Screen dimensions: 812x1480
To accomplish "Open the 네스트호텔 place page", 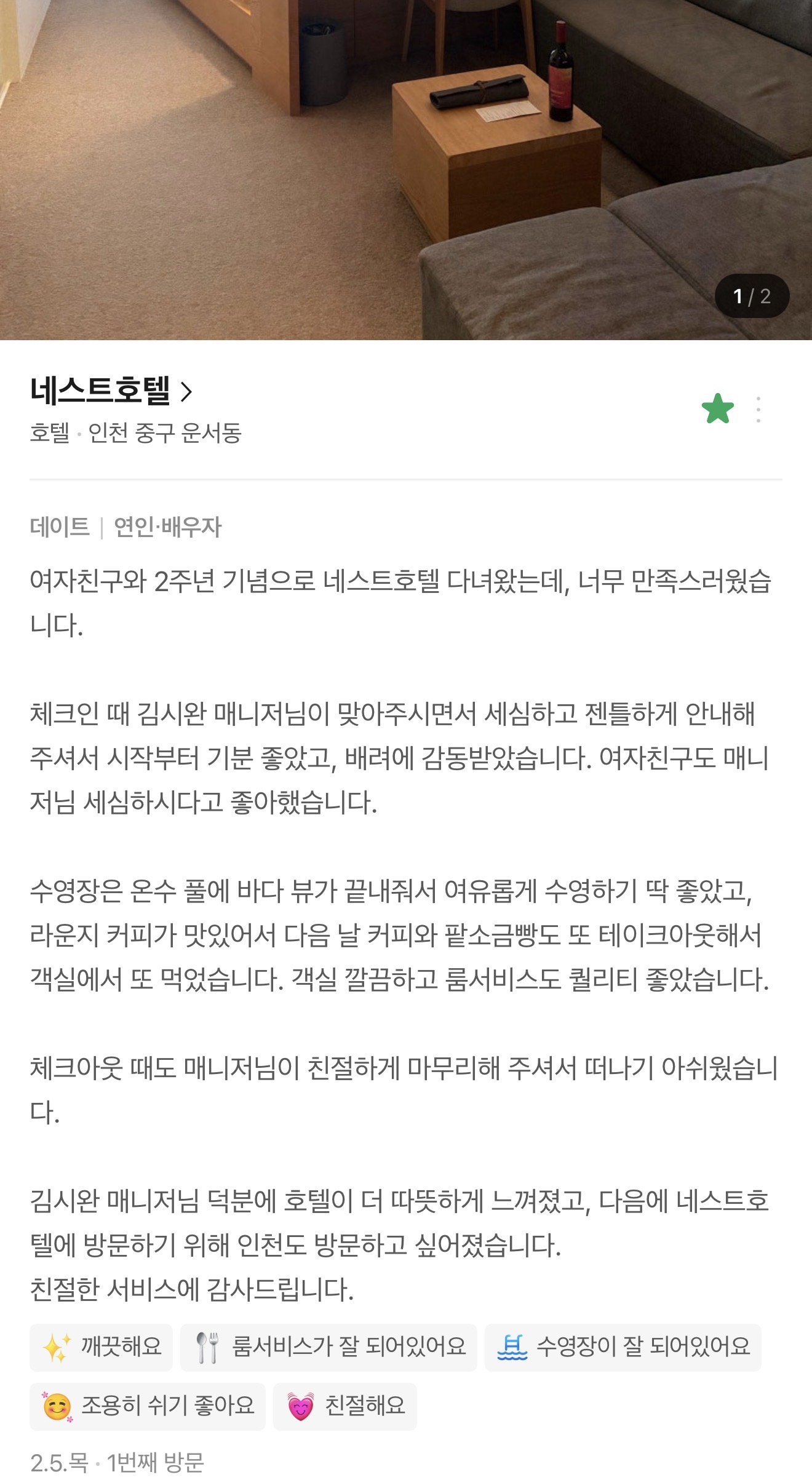I will [x=111, y=391].
